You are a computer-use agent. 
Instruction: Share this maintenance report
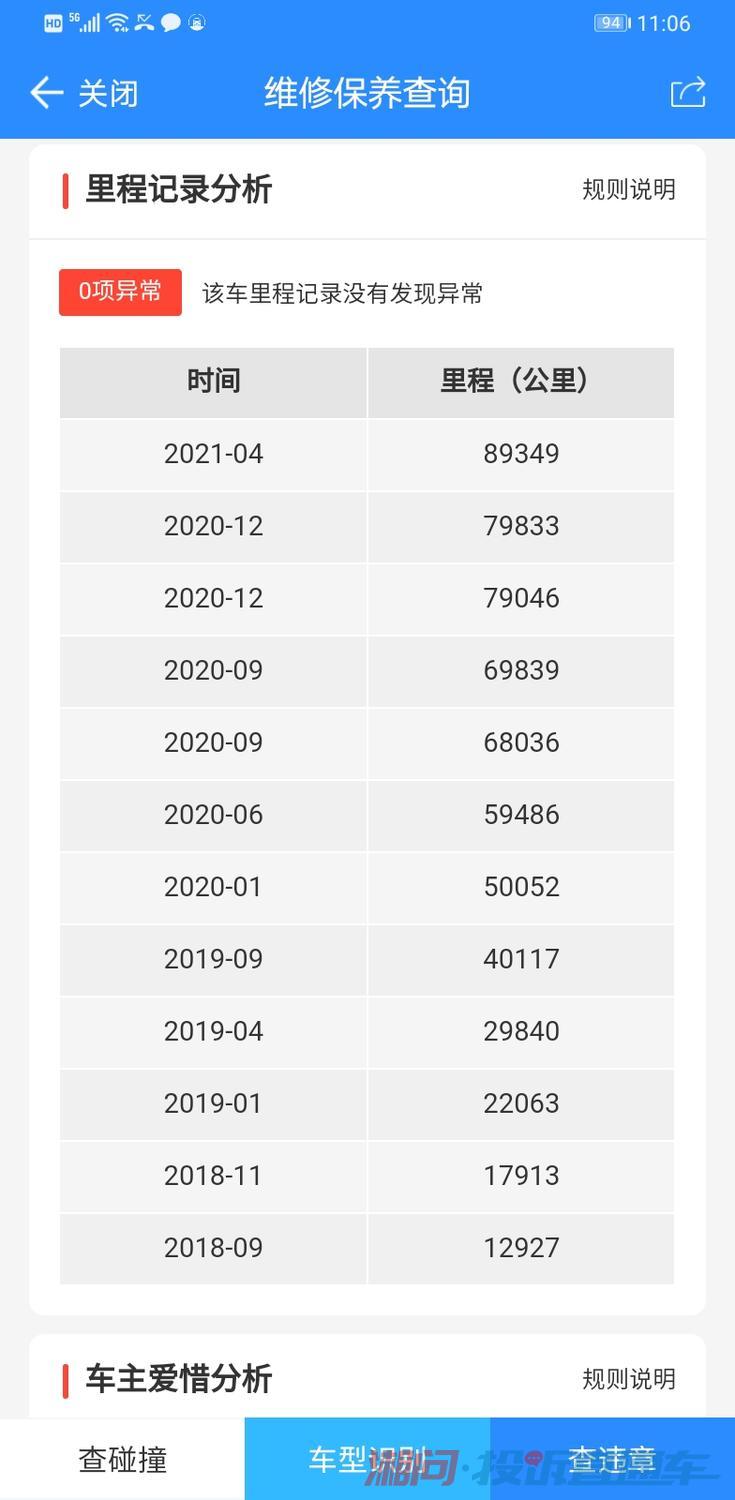pyautogui.click(x=688, y=92)
